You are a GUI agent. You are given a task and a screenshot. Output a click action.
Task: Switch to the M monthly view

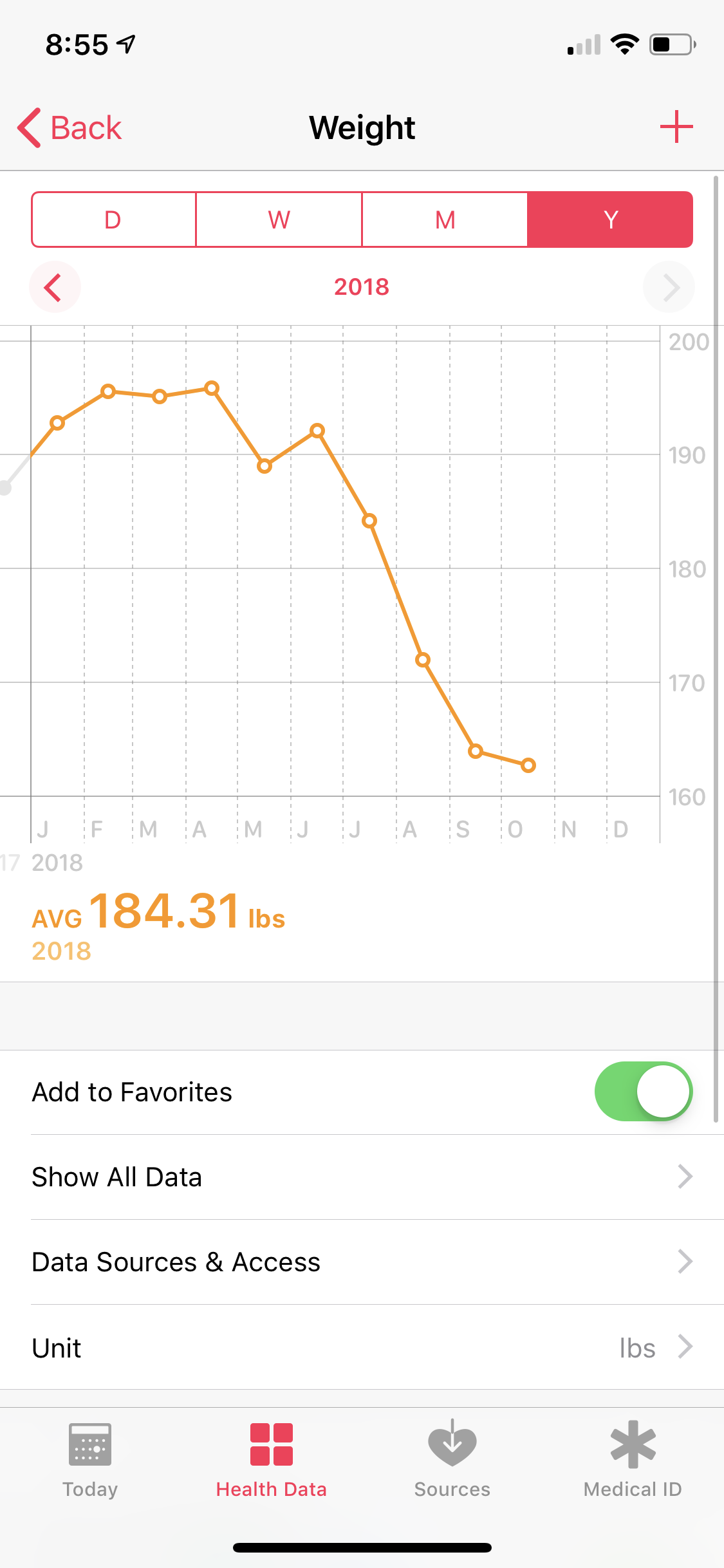click(x=445, y=219)
